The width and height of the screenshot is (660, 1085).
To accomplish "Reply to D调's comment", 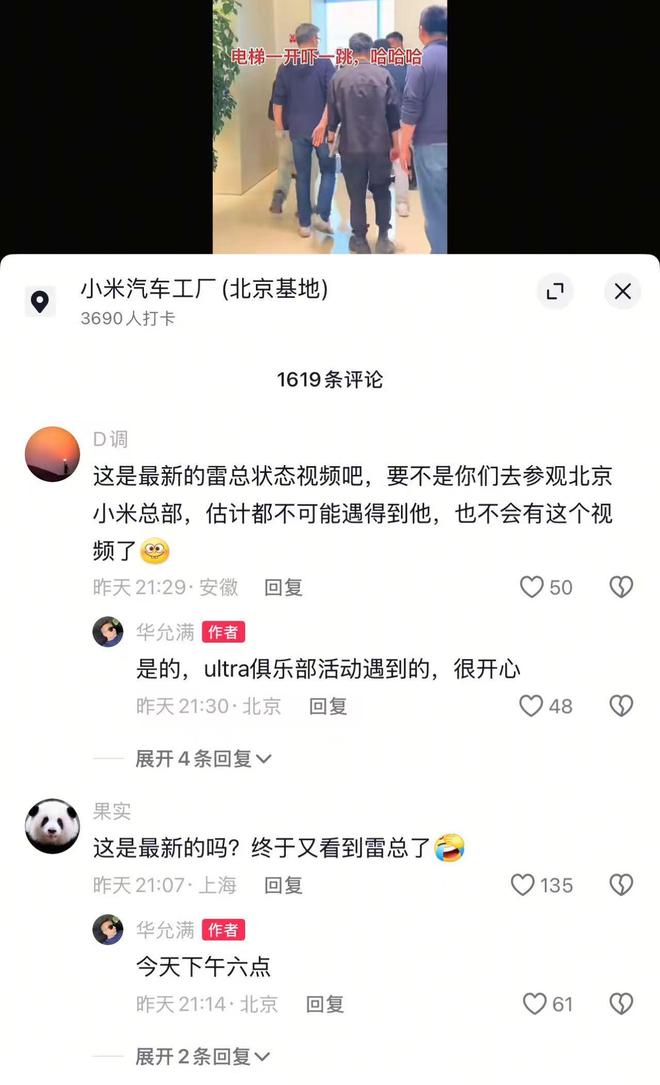I will click(x=283, y=587).
